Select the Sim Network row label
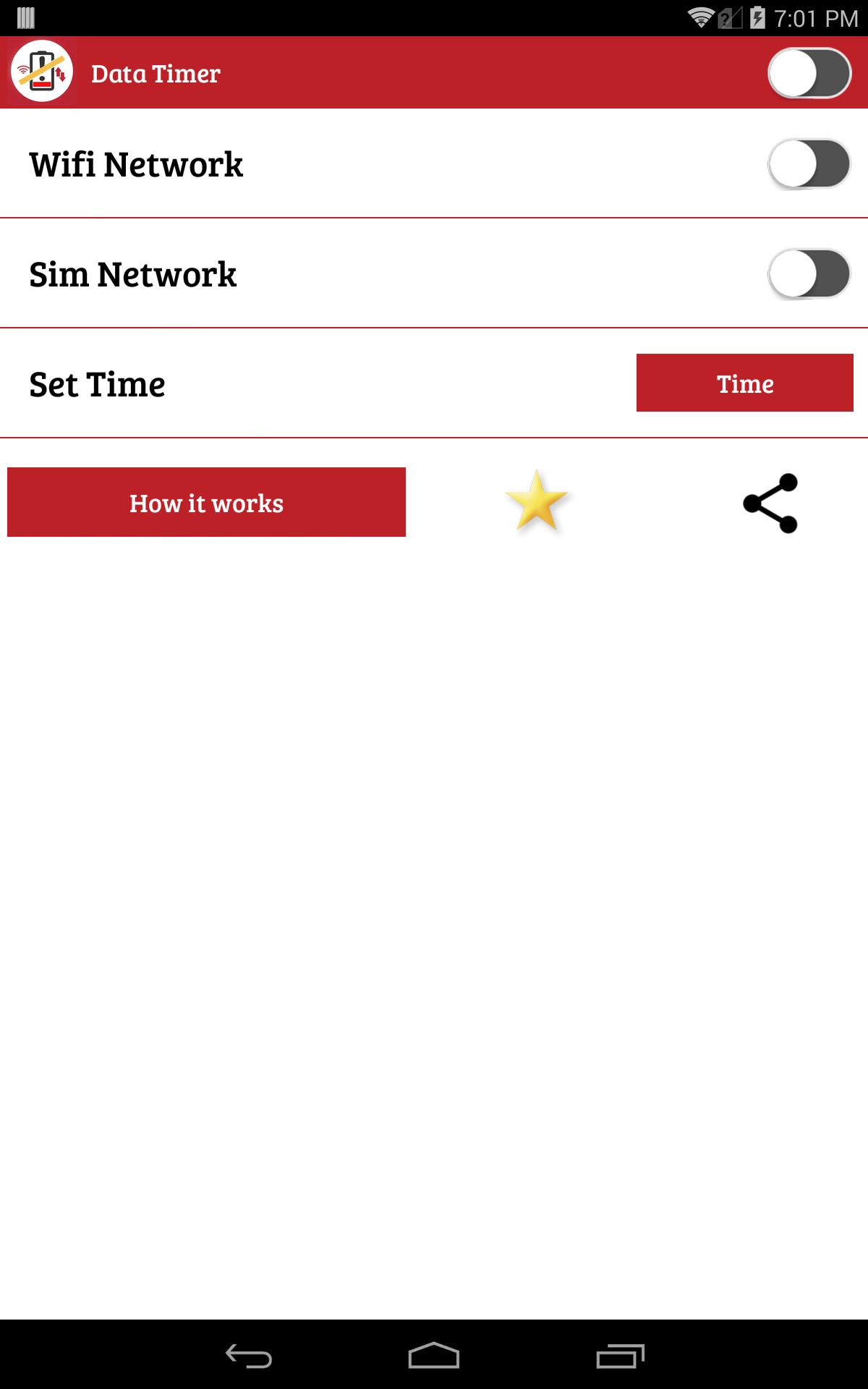Image resolution: width=868 pixels, height=1389 pixels. click(x=132, y=273)
